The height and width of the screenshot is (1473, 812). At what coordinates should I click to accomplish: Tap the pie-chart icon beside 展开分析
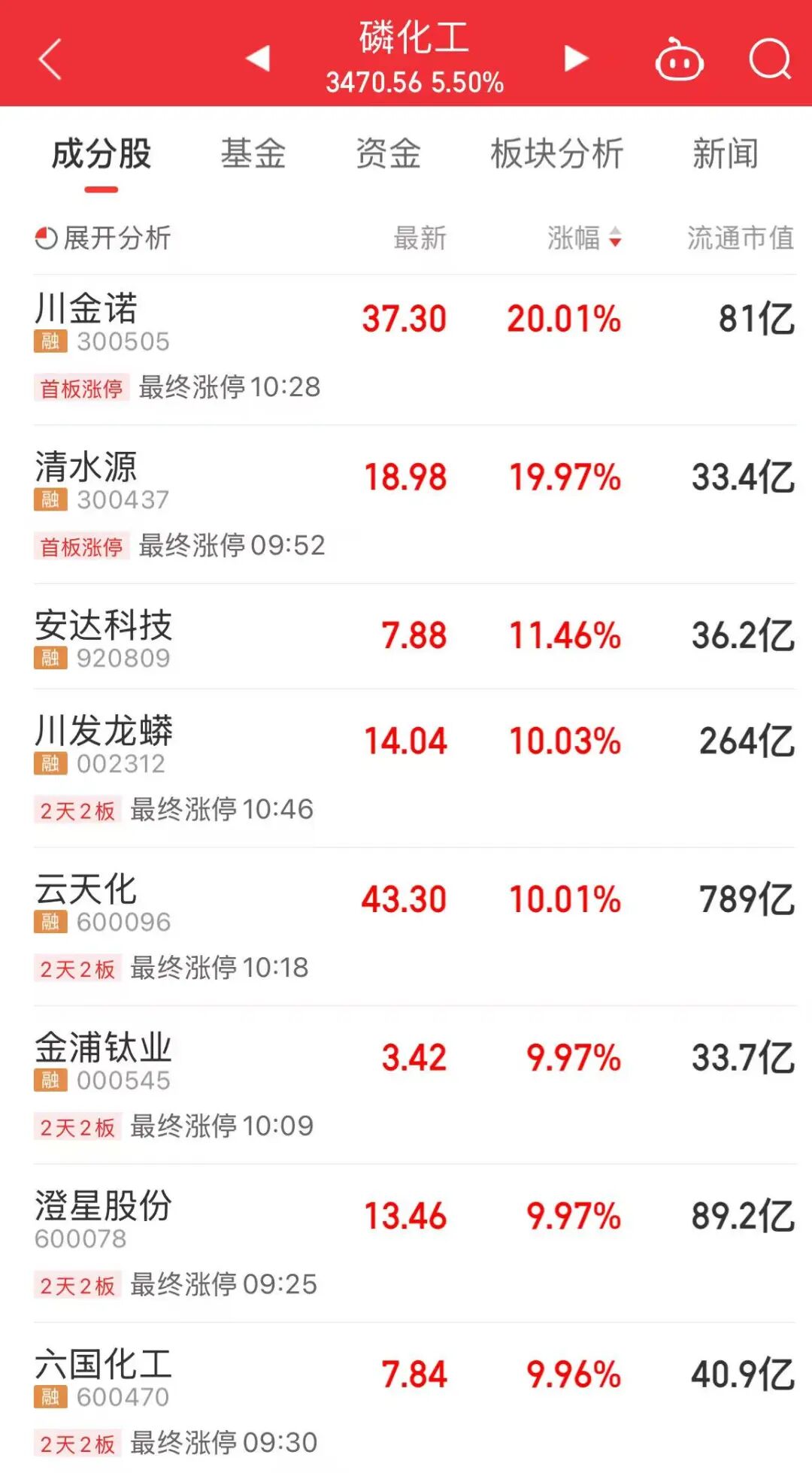point(47,238)
